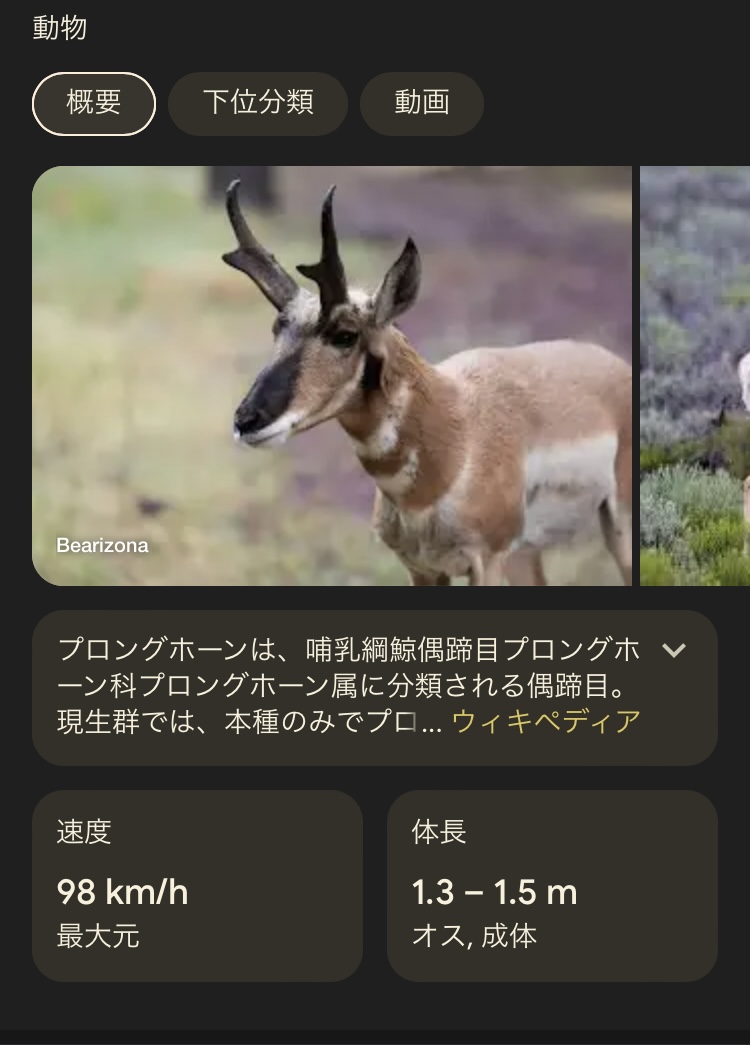750x1045 pixels.
Task: Open the 速度 98 km/h card
Action: click(x=197, y=886)
